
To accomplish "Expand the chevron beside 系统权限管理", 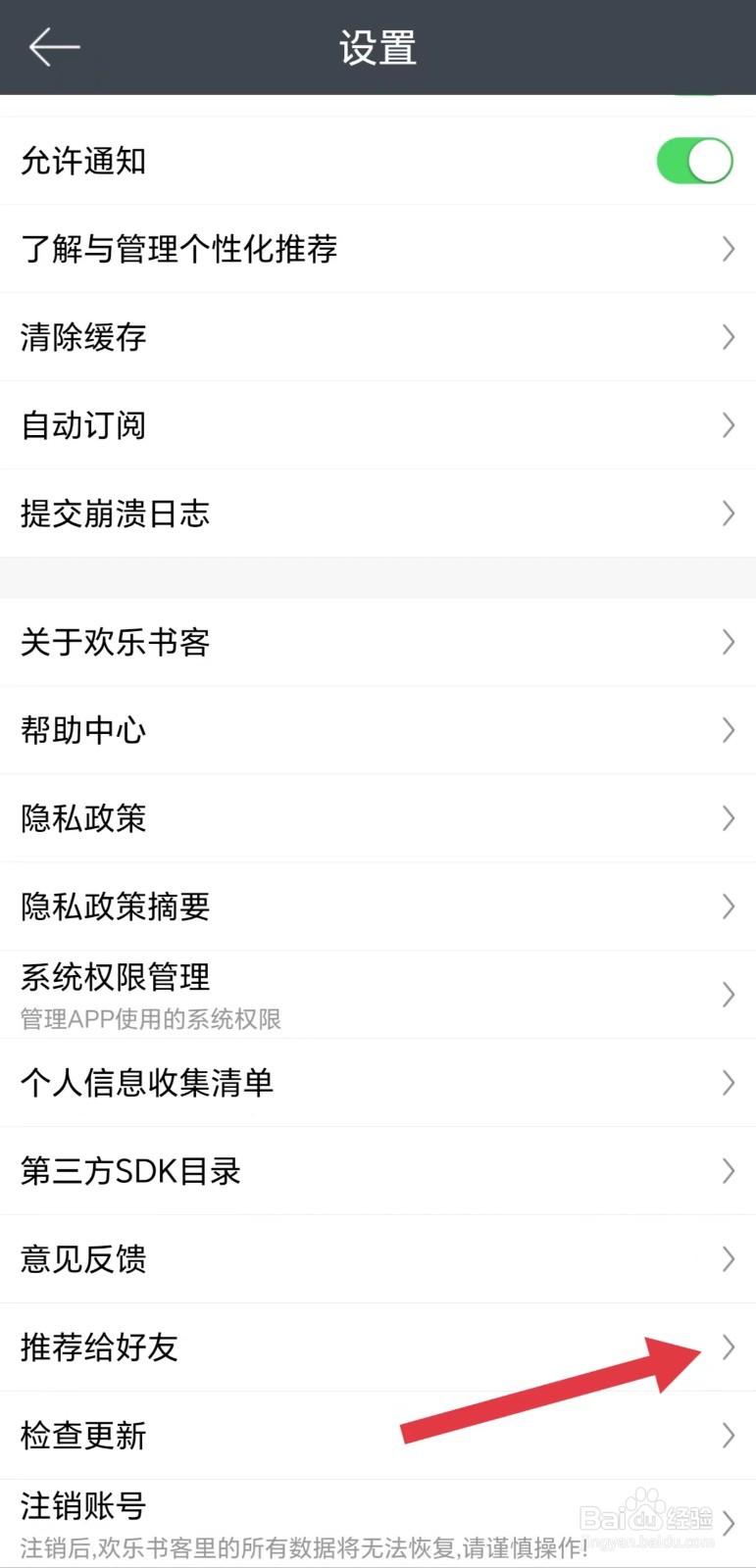I will click(x=728, y=995).
